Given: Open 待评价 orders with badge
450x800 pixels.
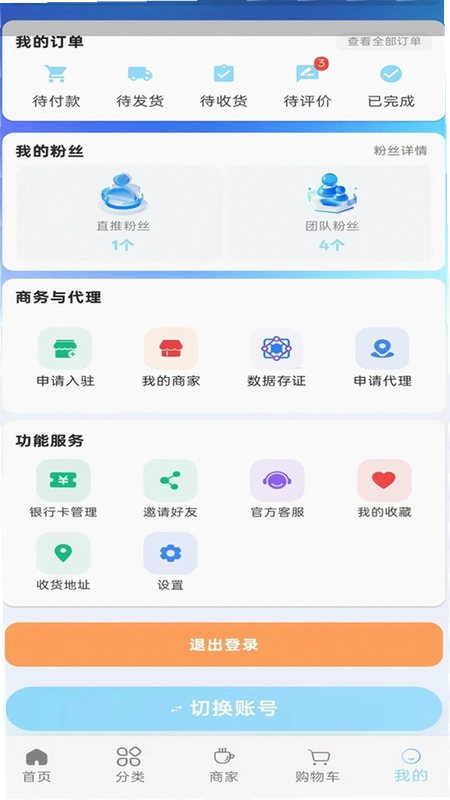Looking at the screenshot, I should coord(307,84).
